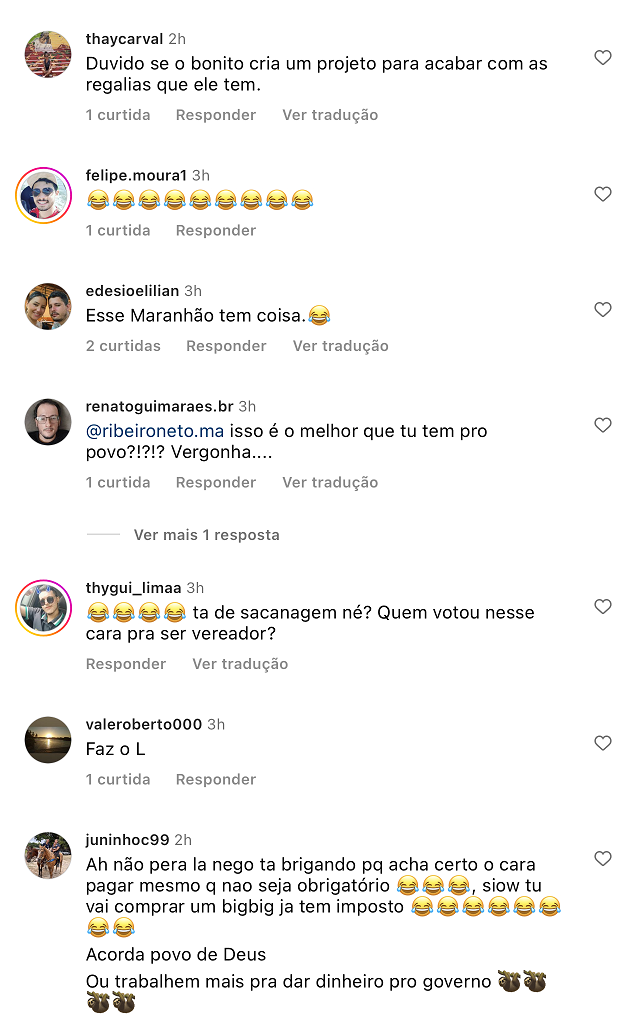This screenshot has width=636, height=1024.
Task: See translation of thaycarval's comment
Action: [x=330, y=115]
